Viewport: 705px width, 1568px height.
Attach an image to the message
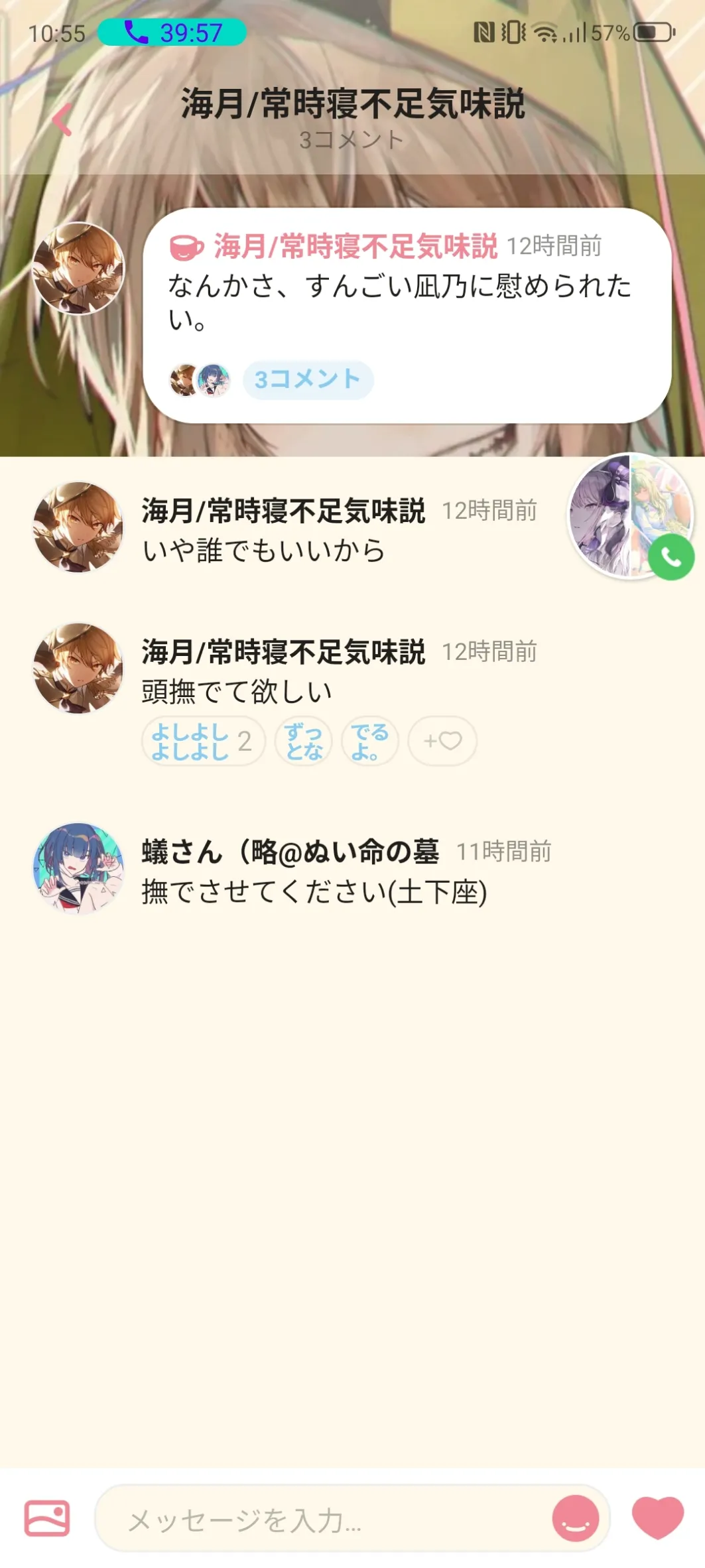[47, 1518]
